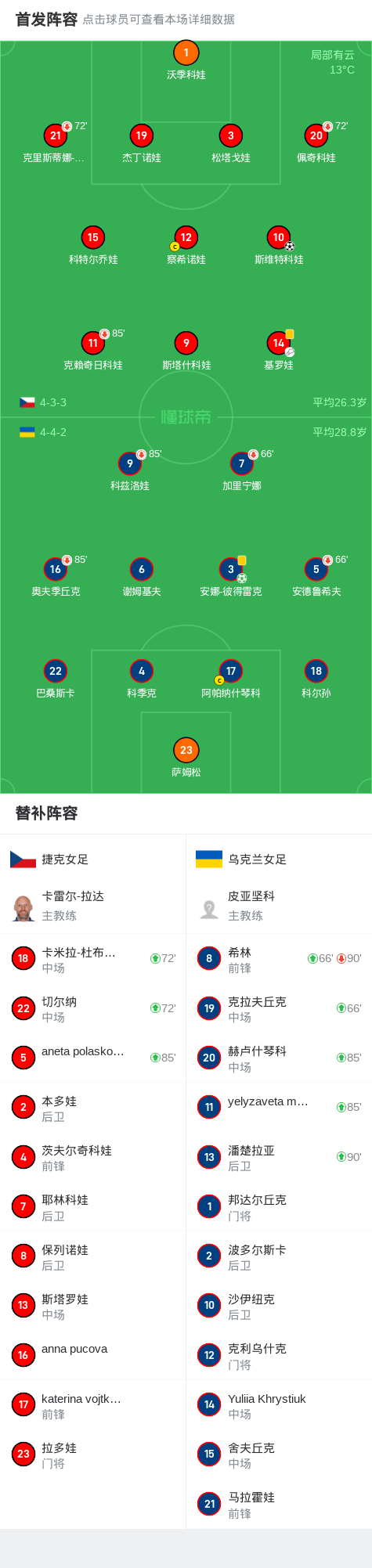Screen dimensions: 372x1568
Task: View substitute 克拉夫丘克 number 19
Action: point(279,1008)
